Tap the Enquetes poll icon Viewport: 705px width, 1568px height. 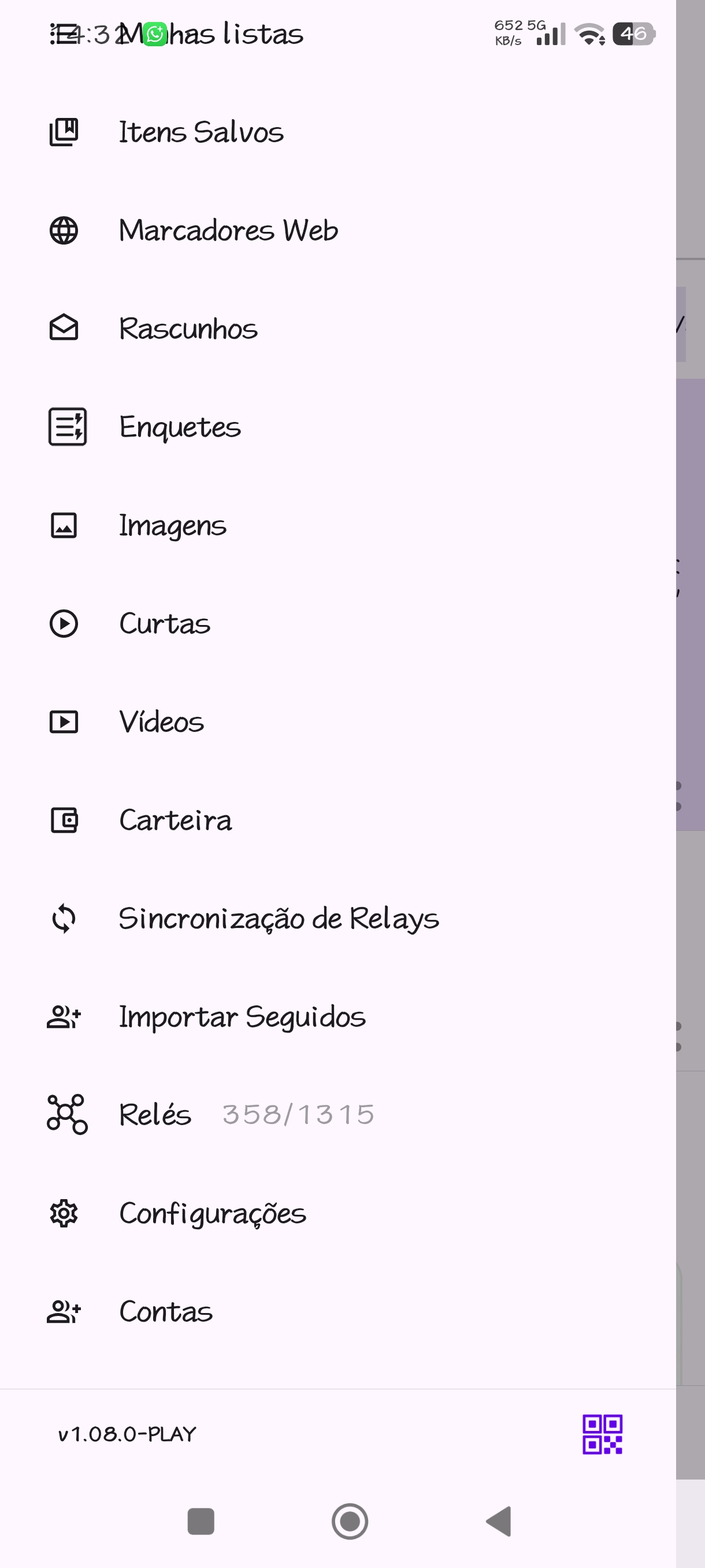[x=66, y=427]
